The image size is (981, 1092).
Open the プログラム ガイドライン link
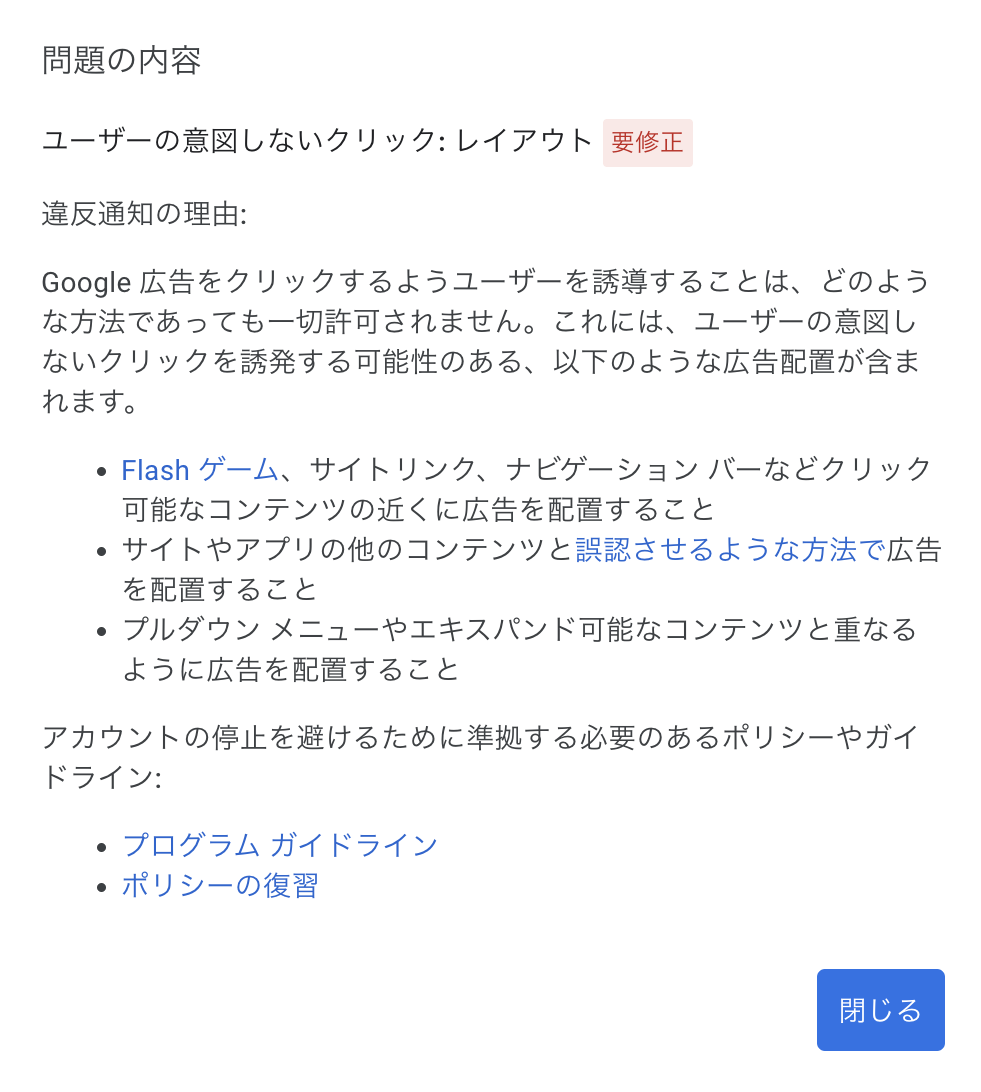coord(280,845)
